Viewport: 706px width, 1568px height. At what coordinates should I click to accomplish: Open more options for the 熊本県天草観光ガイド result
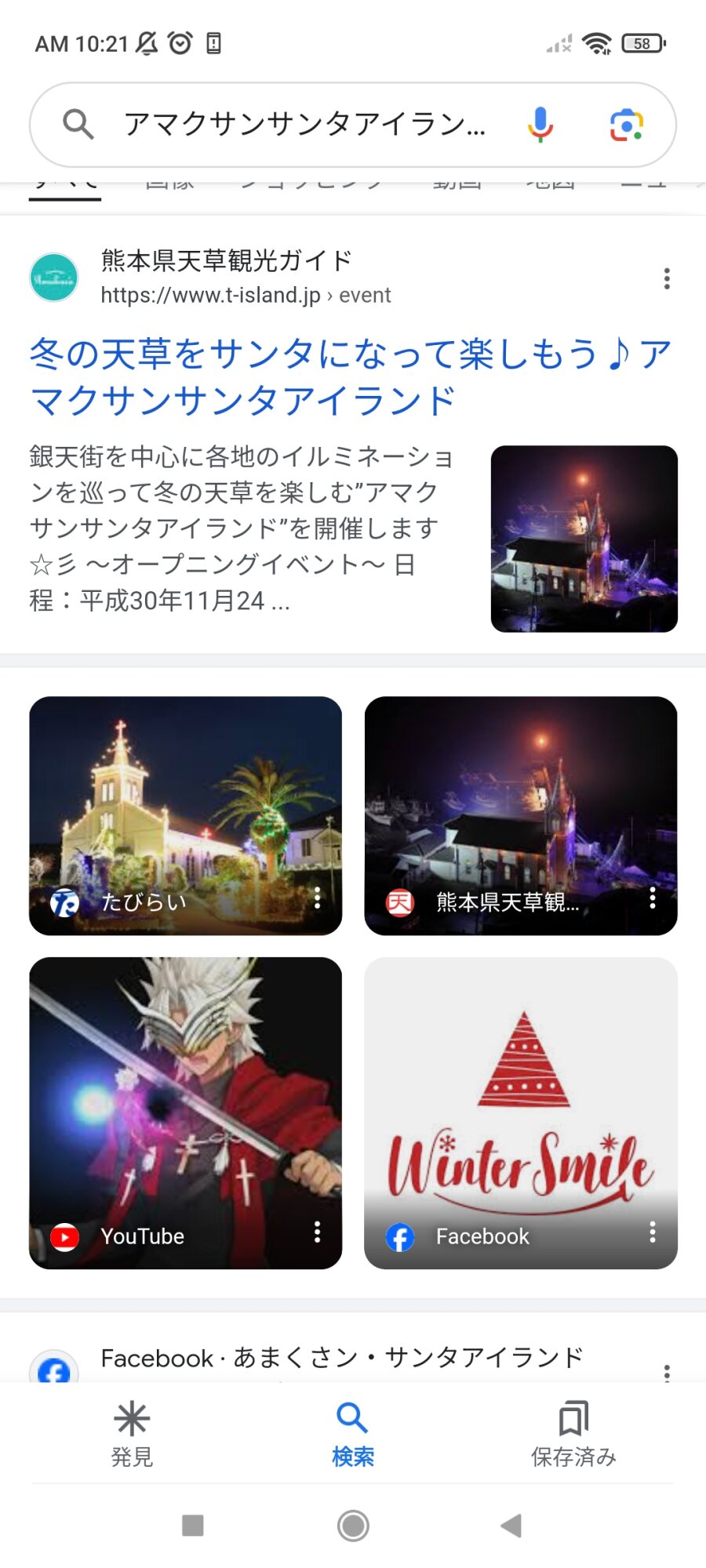(667, 278)
